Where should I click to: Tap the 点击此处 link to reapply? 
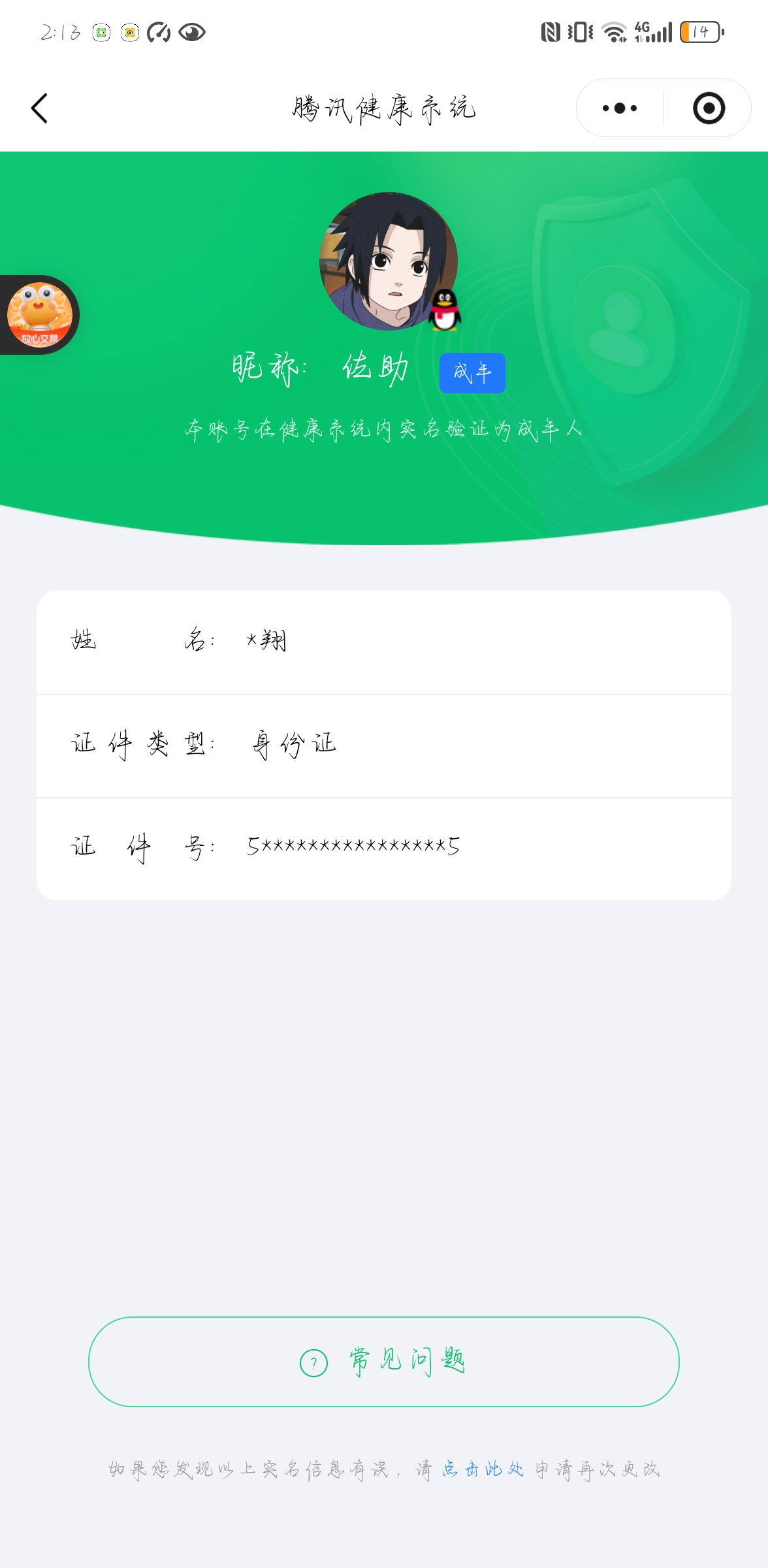click(483, 1469)
